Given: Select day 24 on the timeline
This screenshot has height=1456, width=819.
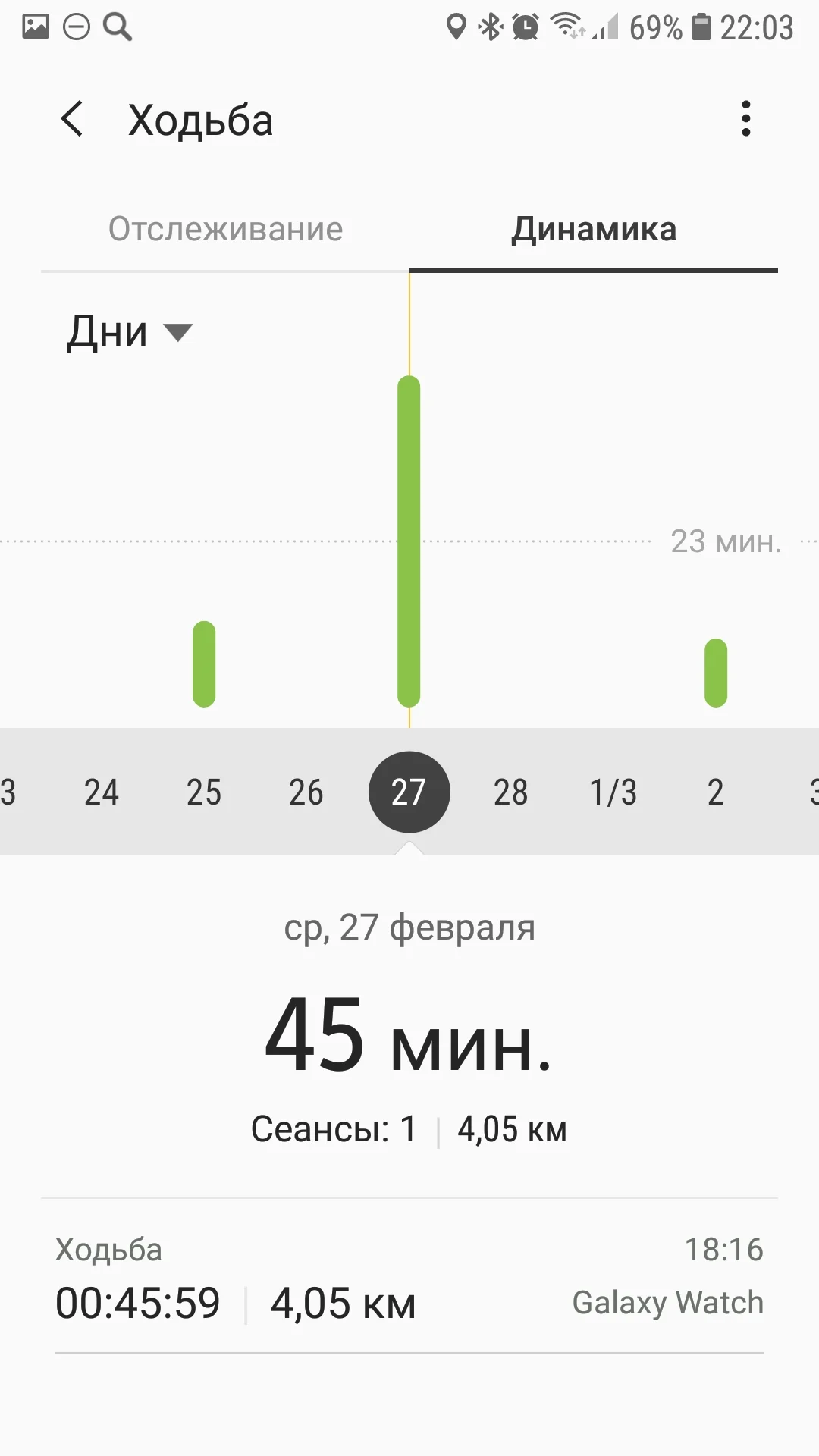Looking at the screenshot, I should [102, 792].
